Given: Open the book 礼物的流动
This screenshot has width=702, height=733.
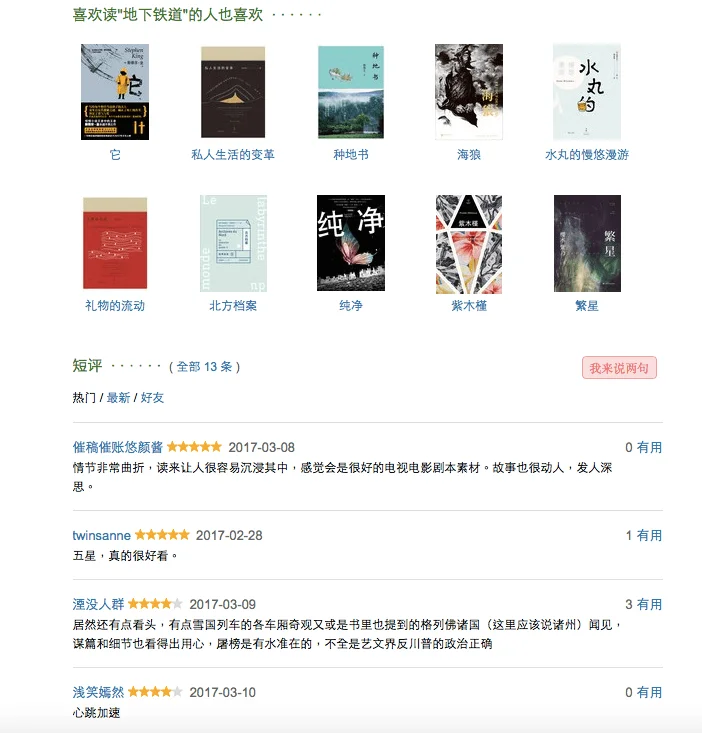Looking at the screenshot, I should click(x=115, y=243).
